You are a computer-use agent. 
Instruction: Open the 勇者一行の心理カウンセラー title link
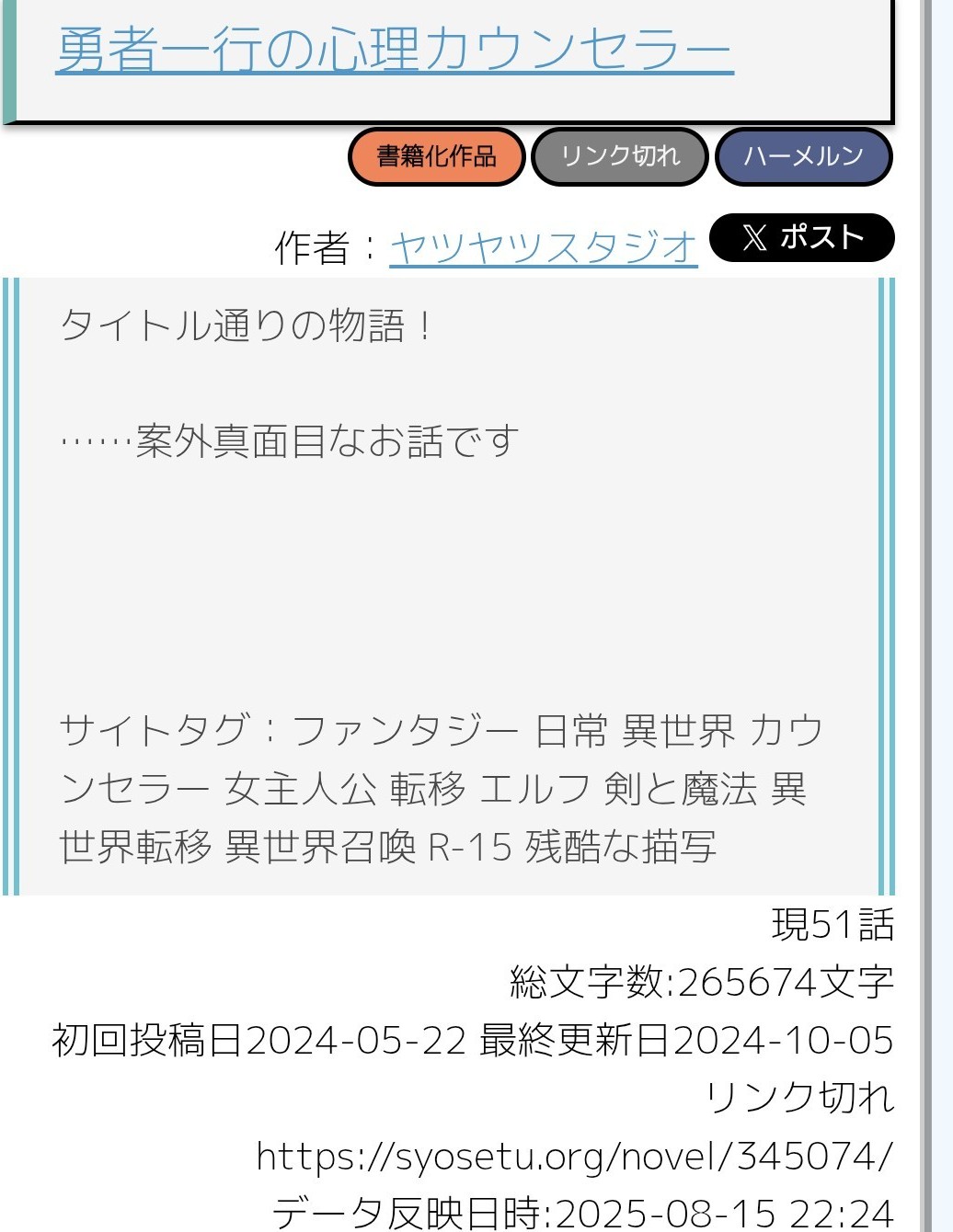tap(395, 50)
